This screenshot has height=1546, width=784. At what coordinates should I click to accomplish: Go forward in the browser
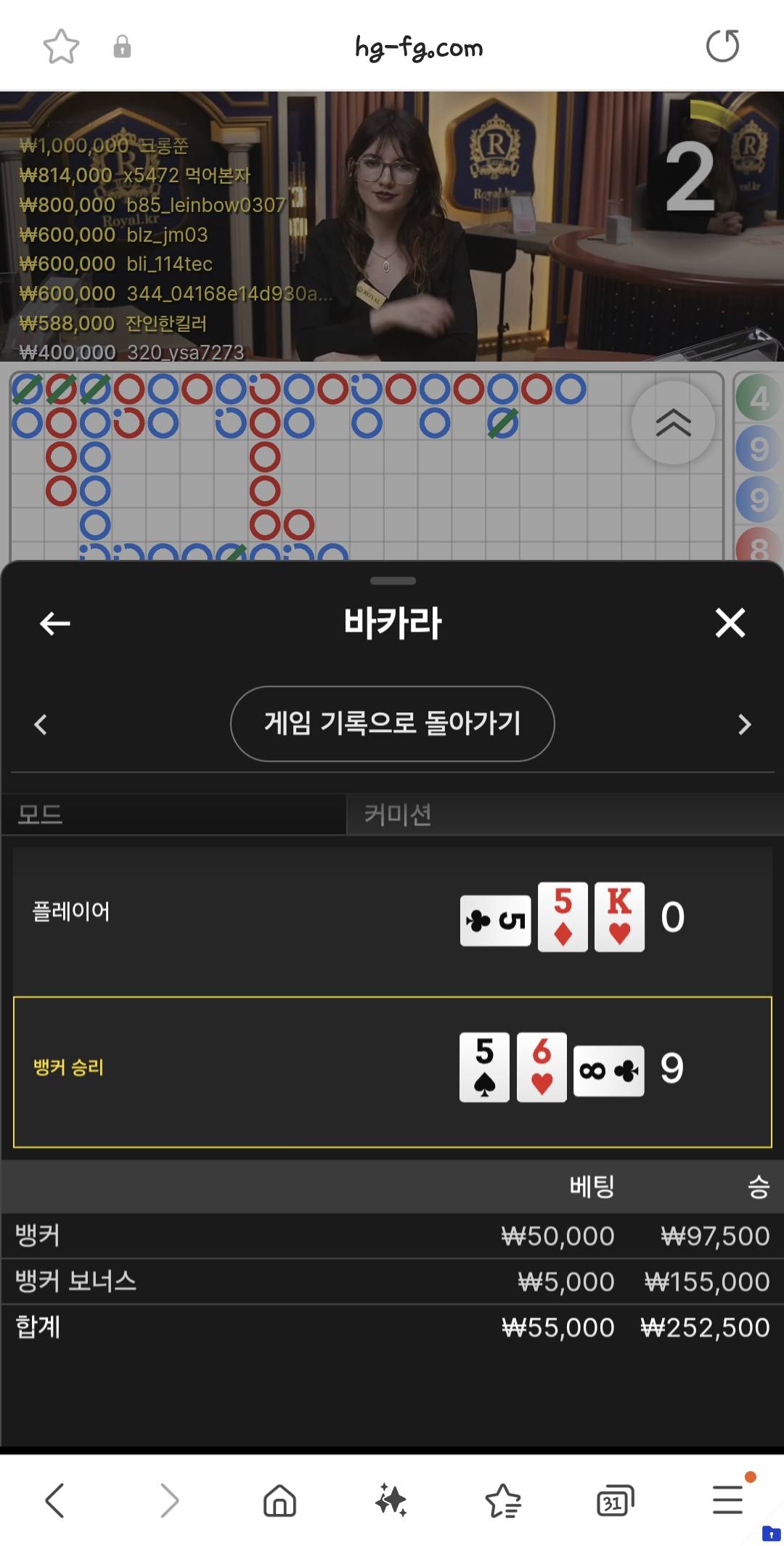click(168, 1500)
